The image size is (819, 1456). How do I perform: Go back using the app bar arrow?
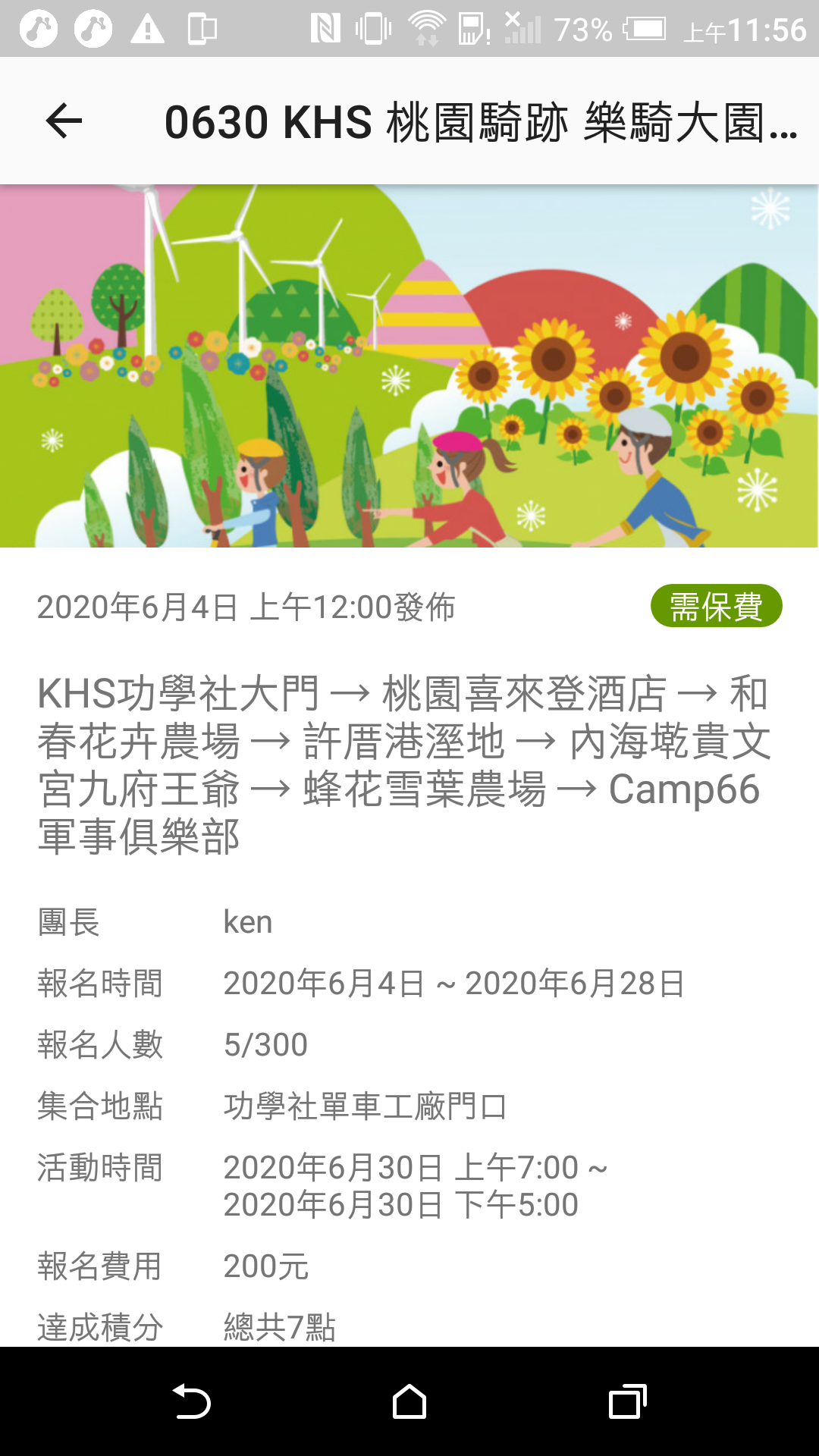click(64, 121)
